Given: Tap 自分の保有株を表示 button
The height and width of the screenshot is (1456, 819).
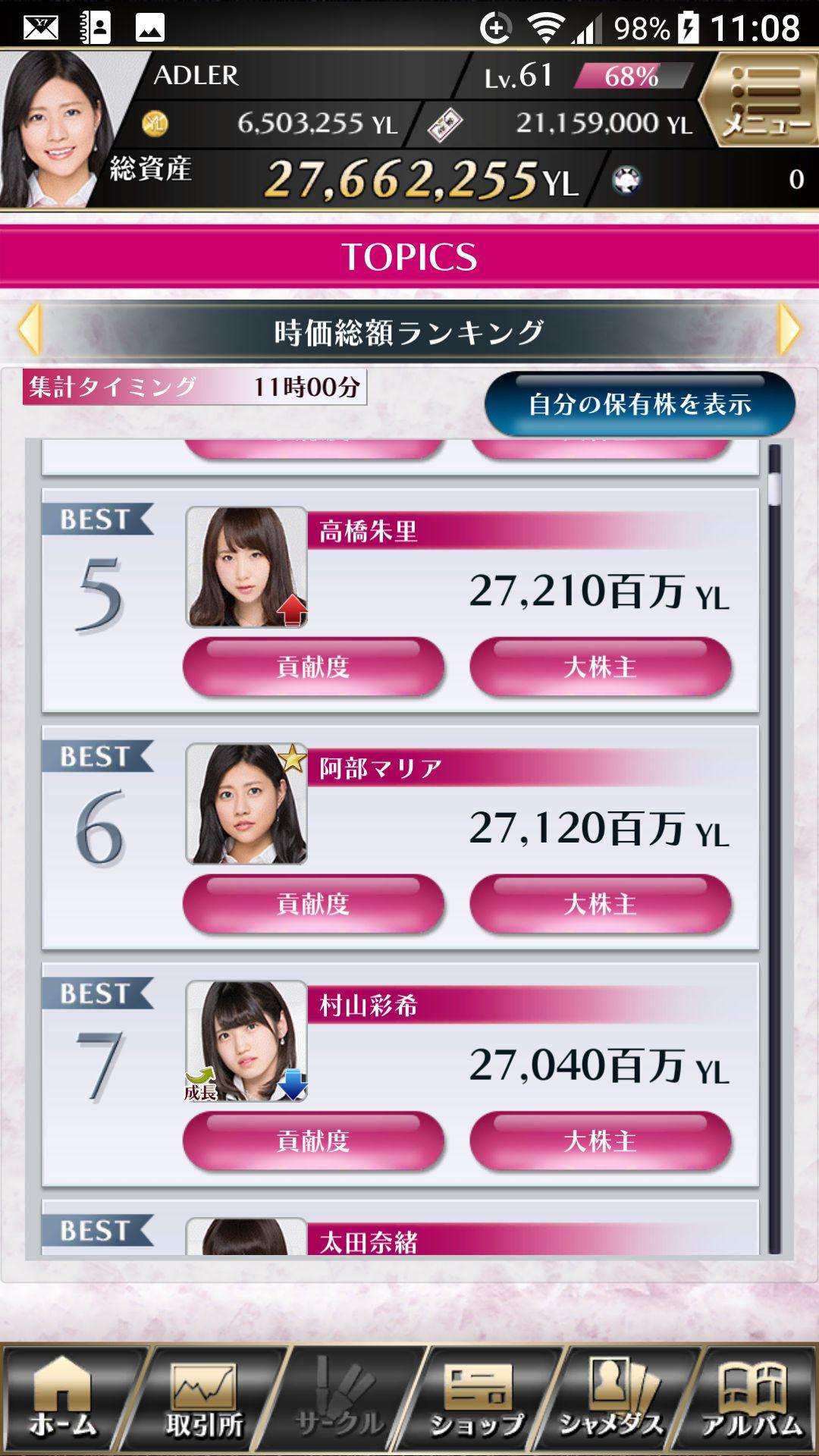Looking at the screenshot, I should pyautogui.click(x=639, y=403).
